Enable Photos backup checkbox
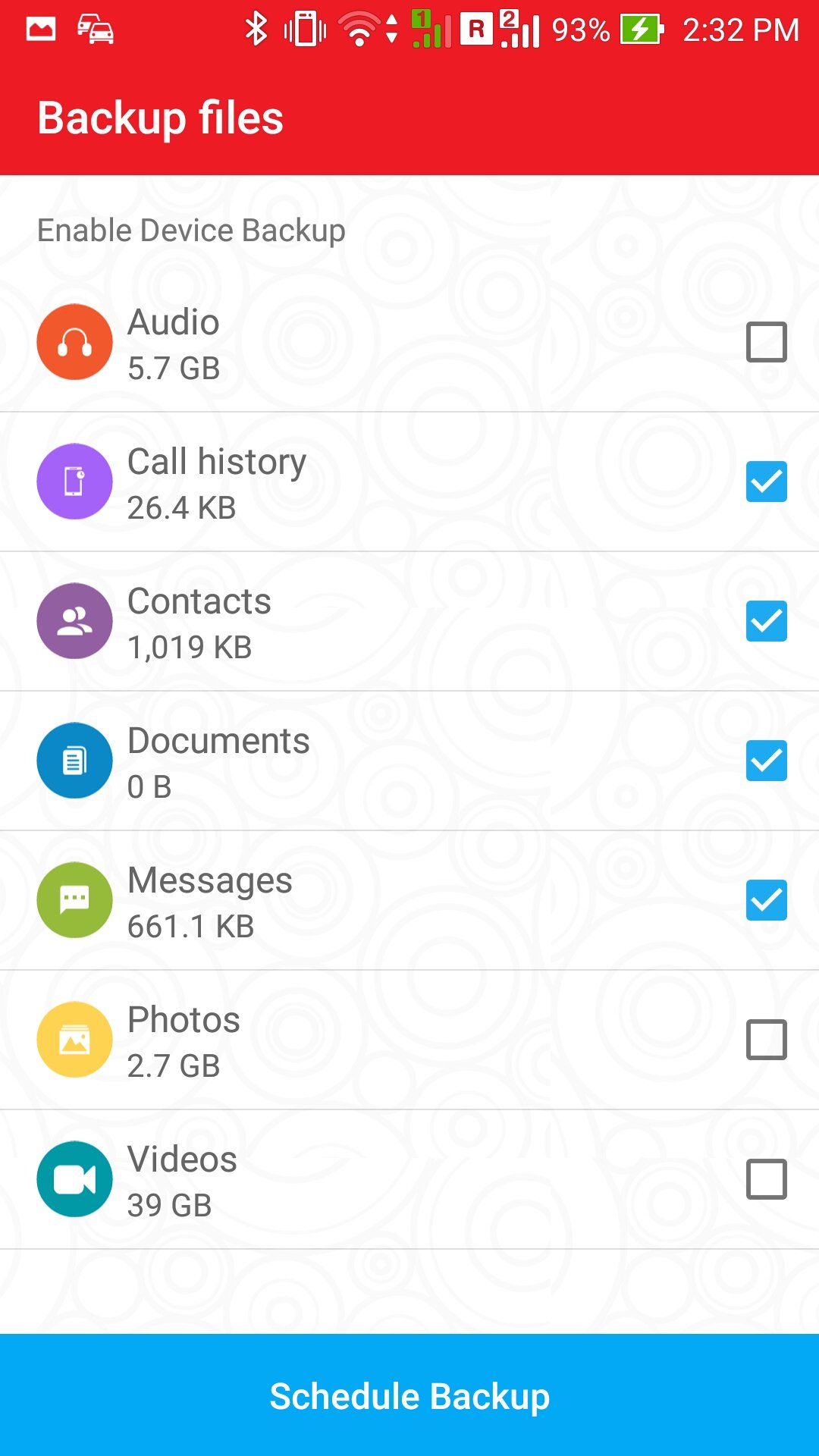Screen dimensions: 819x1456 pos(766,1040)
